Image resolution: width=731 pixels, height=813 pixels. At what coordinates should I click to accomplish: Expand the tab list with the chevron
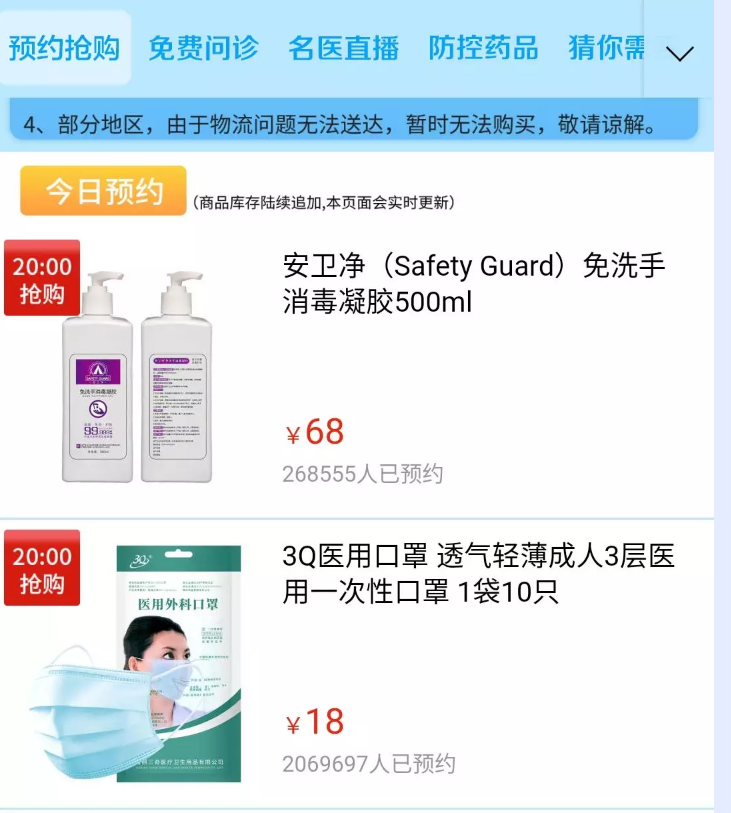pos(679,54)
